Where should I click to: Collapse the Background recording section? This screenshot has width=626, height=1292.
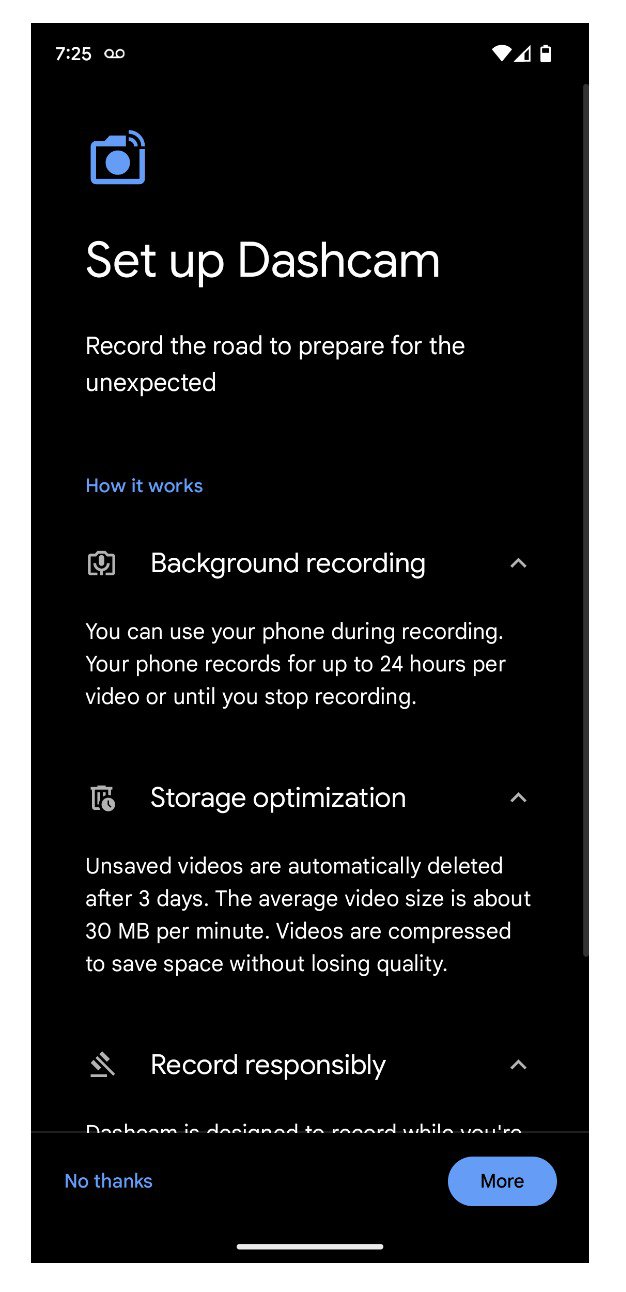[518, 564]
